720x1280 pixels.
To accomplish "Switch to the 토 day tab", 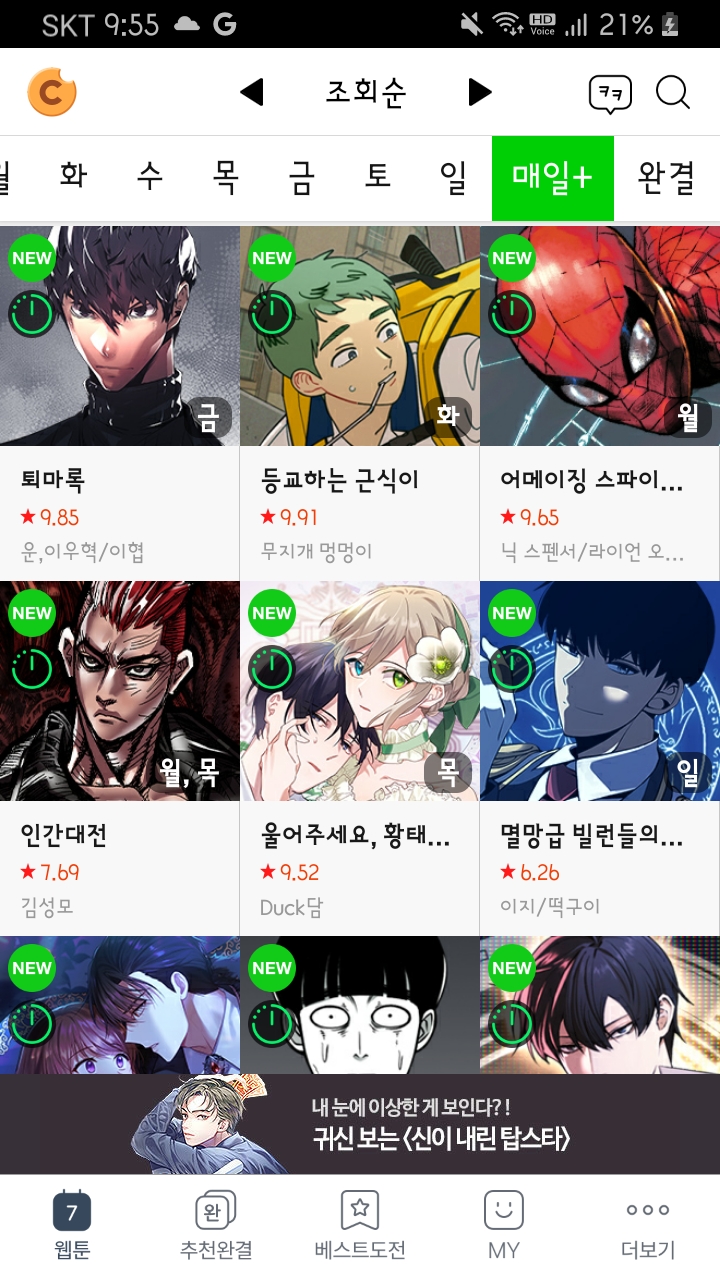I will pos(377,178).
